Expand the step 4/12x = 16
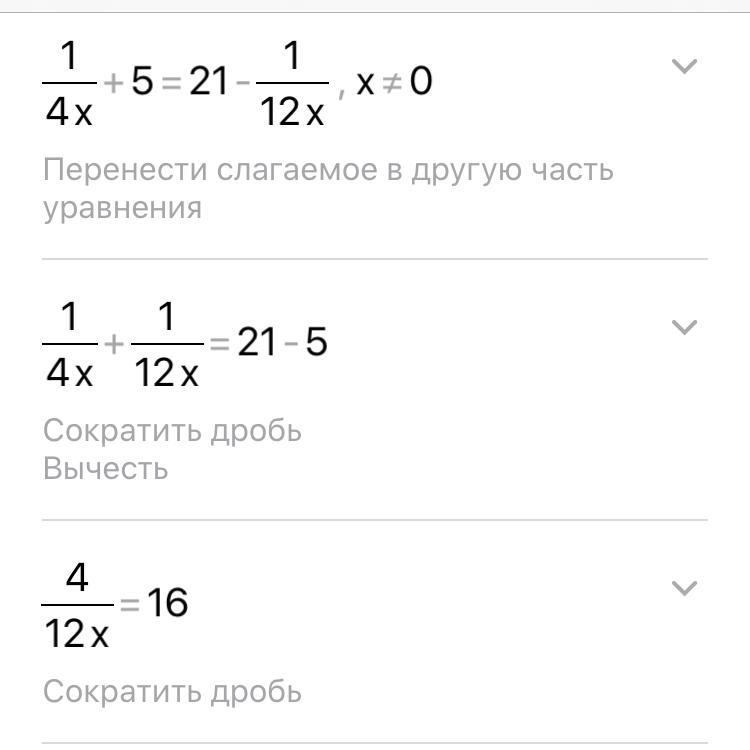This screenshot has height=750, width=750. [683, 588]
